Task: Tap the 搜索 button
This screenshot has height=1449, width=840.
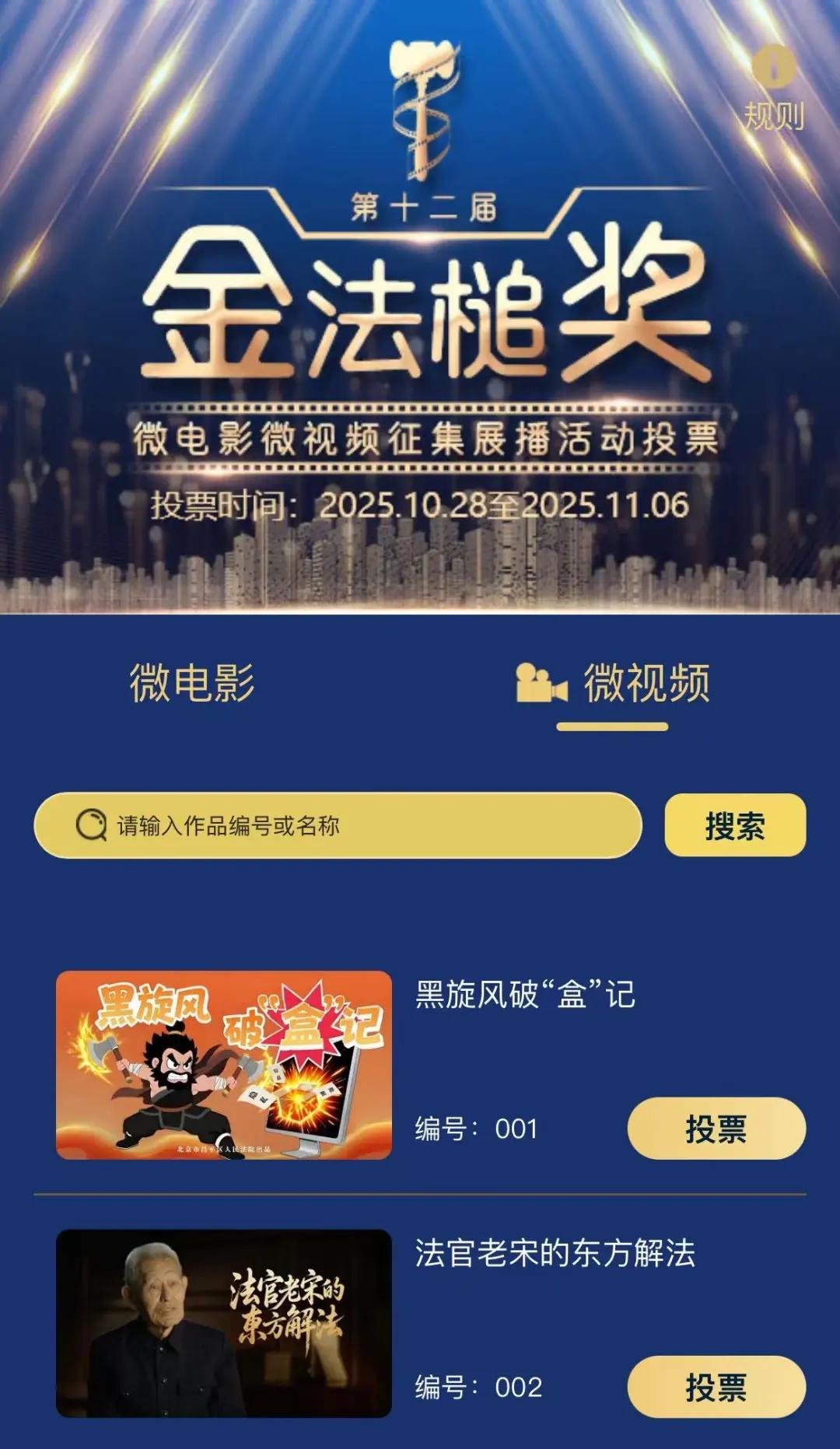Action: coord(735,825)
